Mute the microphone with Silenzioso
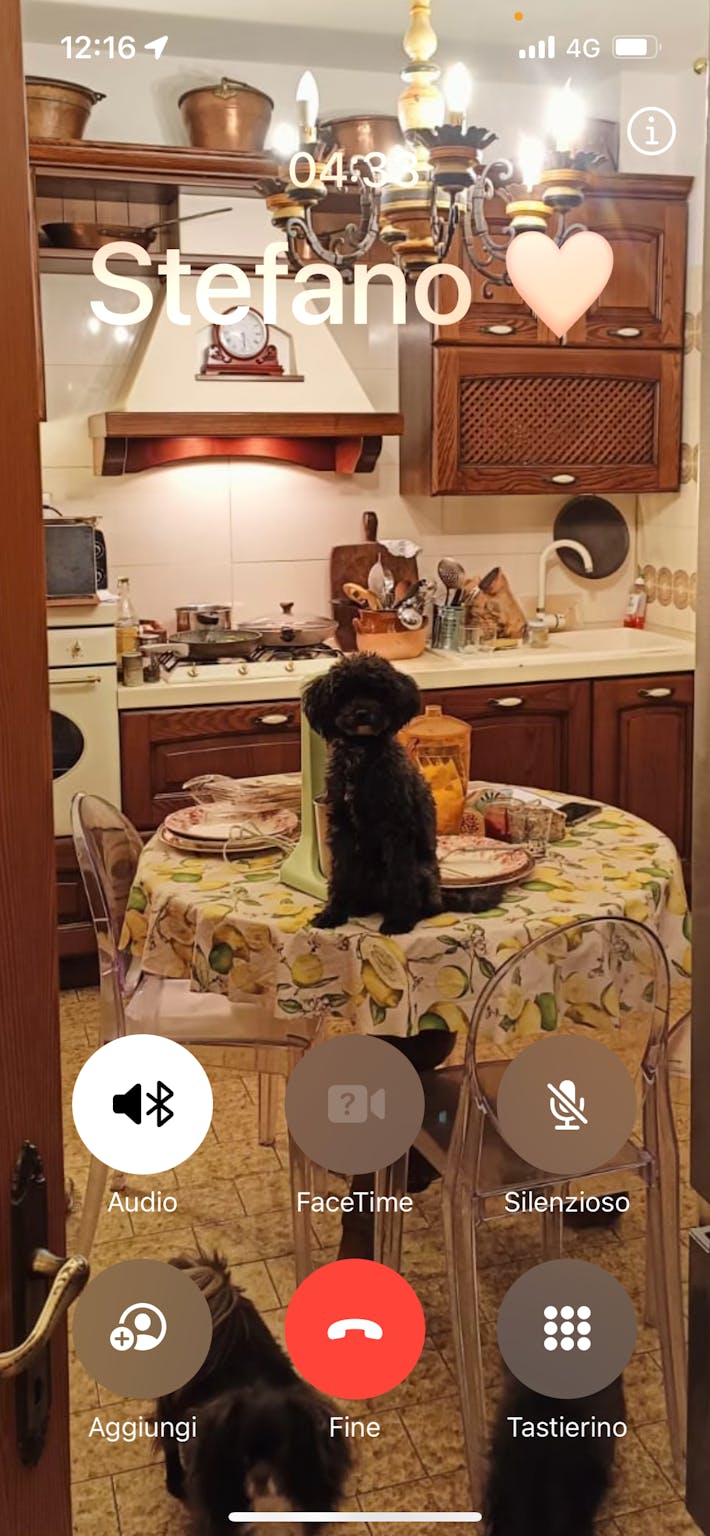710x1536 pixels. [x=567, y=1104]
